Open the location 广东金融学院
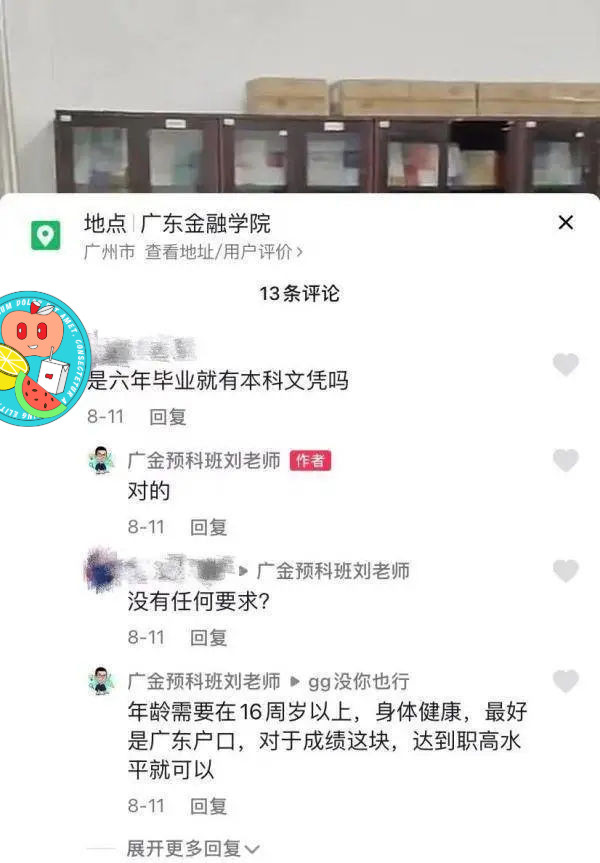 click(x=205, y=224)
